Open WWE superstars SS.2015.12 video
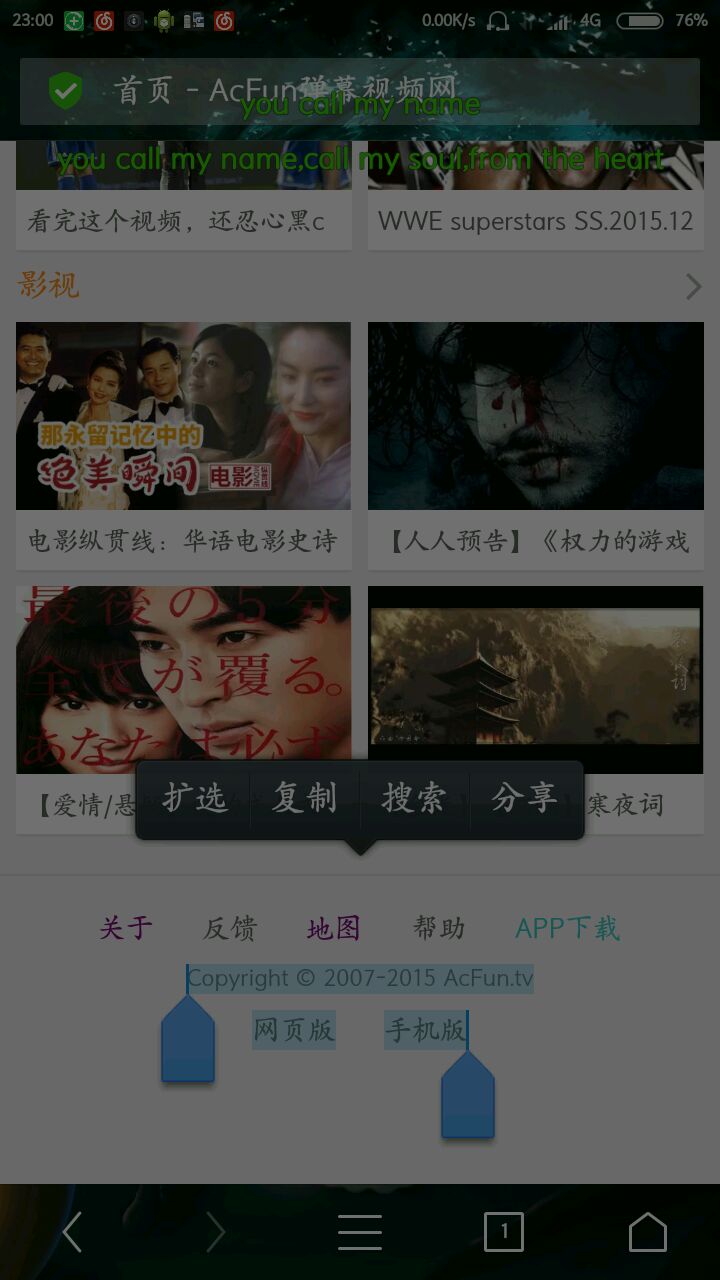The height and width of the screenshot is (1280, 720). [535, 221]
